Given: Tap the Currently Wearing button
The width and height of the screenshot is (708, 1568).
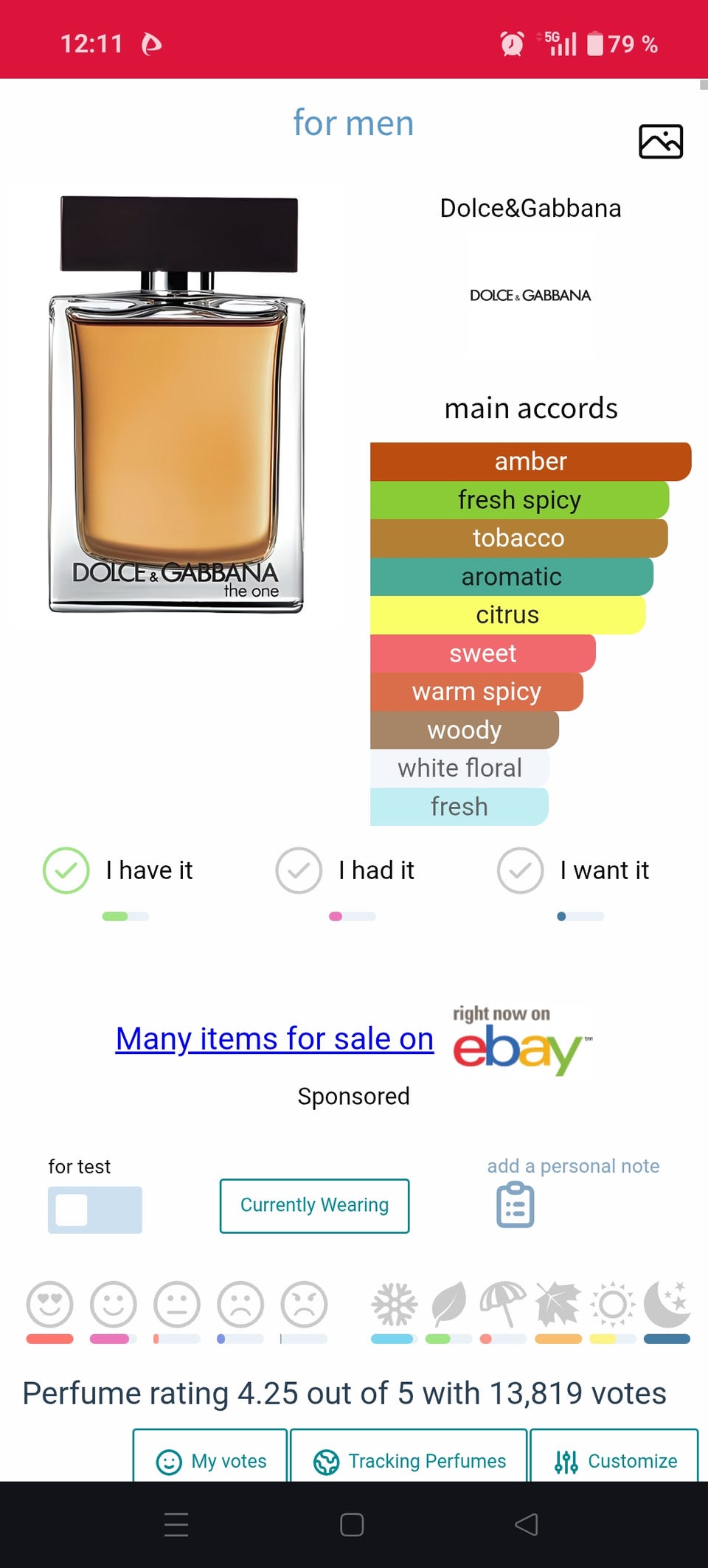Looking at the screenshot, I should [x=314, y=1205].
